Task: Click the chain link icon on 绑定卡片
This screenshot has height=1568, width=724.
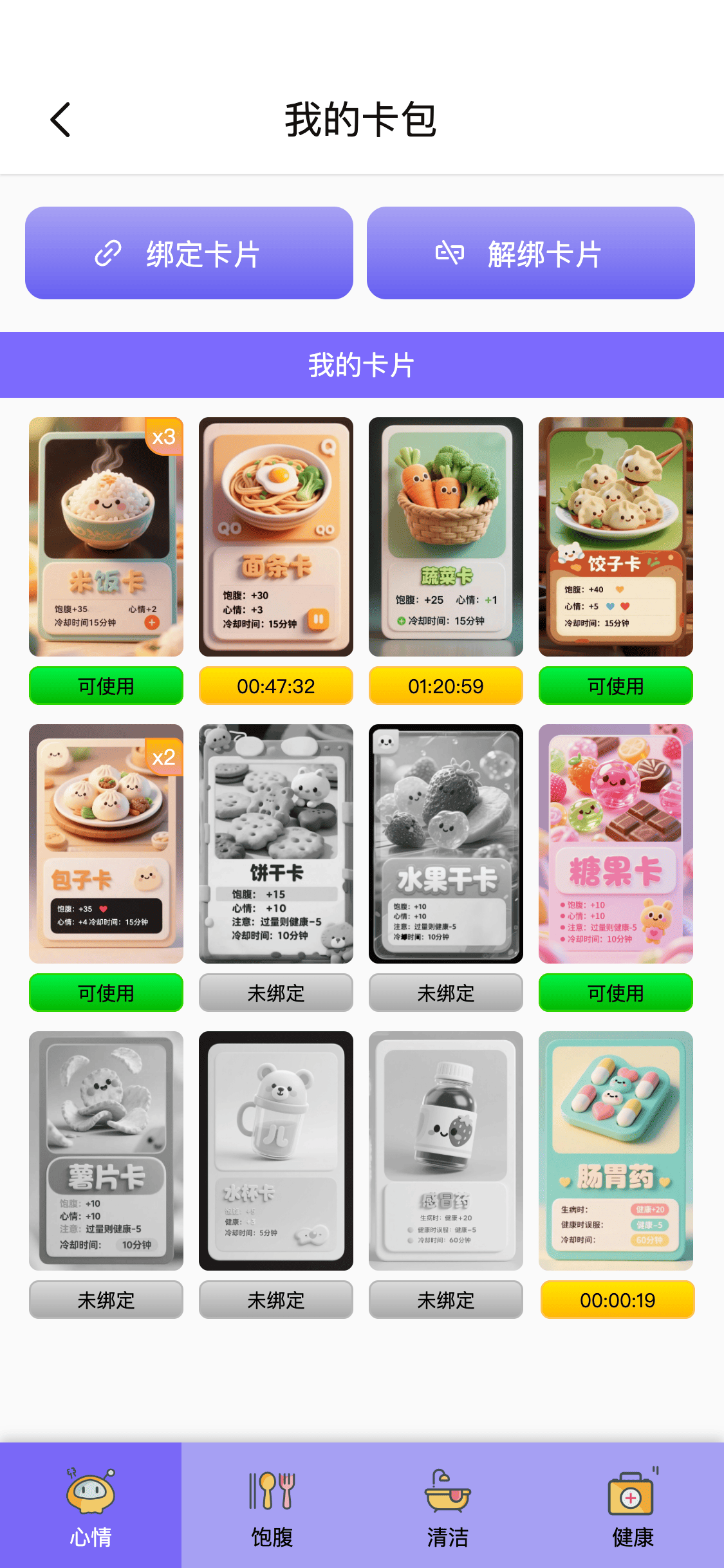Action: tap(108, 253)
